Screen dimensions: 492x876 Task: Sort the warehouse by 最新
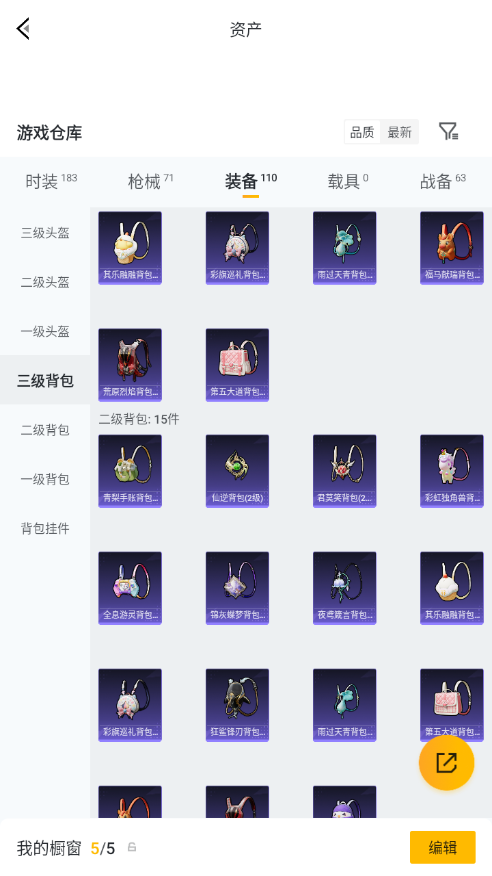(399, 132)
